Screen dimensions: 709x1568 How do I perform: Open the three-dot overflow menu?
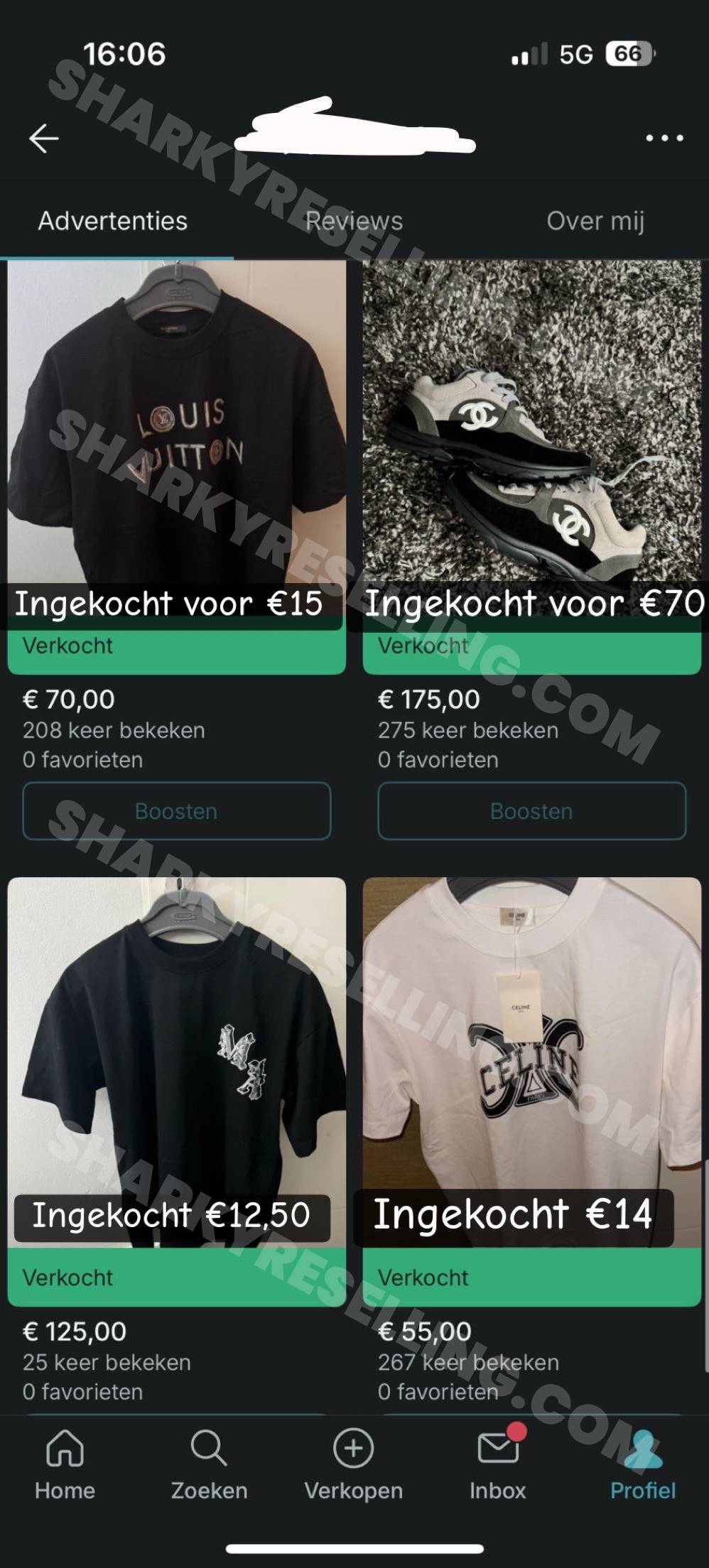pyautogui.click(x=664, y=138)
